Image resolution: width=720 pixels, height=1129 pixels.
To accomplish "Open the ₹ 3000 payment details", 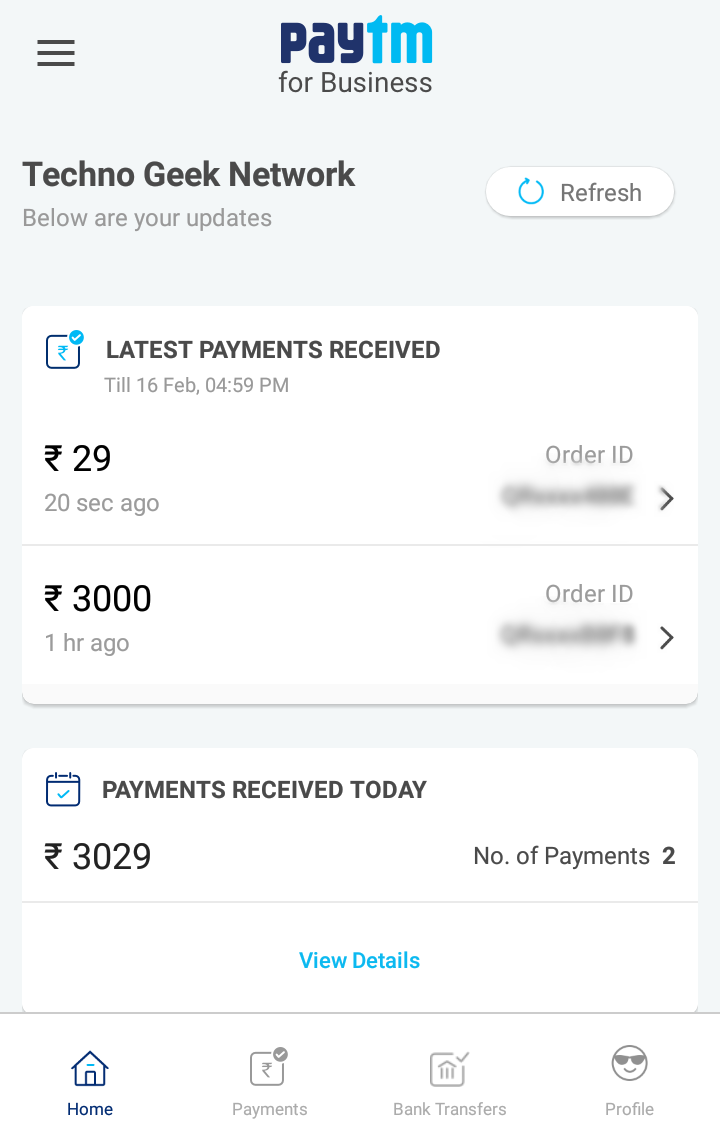I will coord(360,616).
